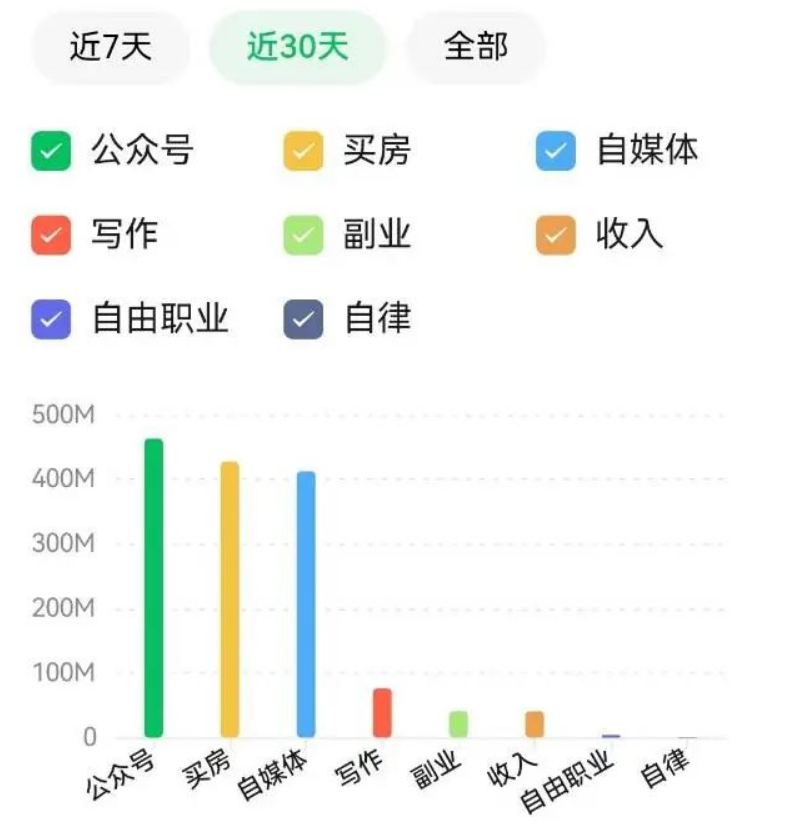The height and width of the screenshot is (822, 790).
Task: Toggle the 自律 checkbox
Action: coord(303,320)
